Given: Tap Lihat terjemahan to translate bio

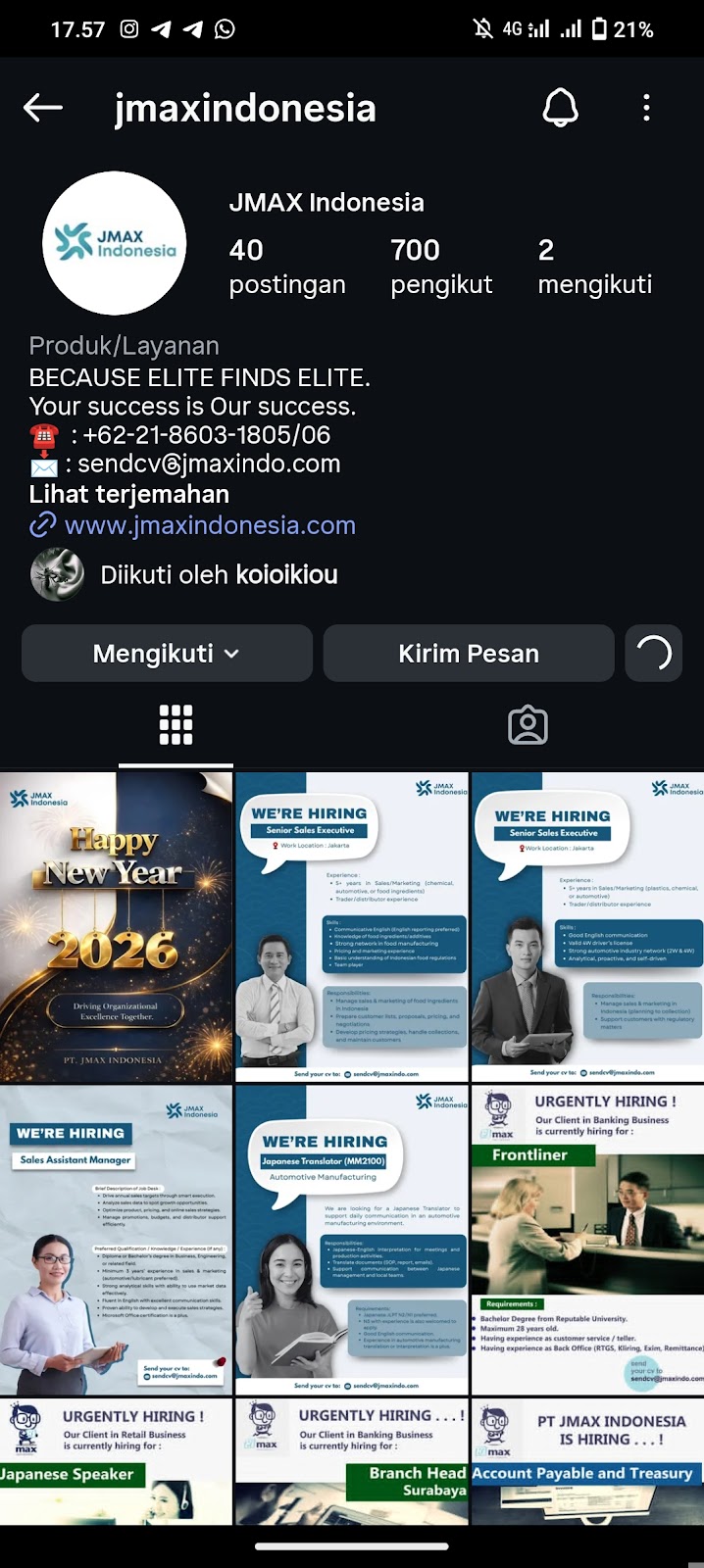Looking at the screenshot, I should pos(129,494).
